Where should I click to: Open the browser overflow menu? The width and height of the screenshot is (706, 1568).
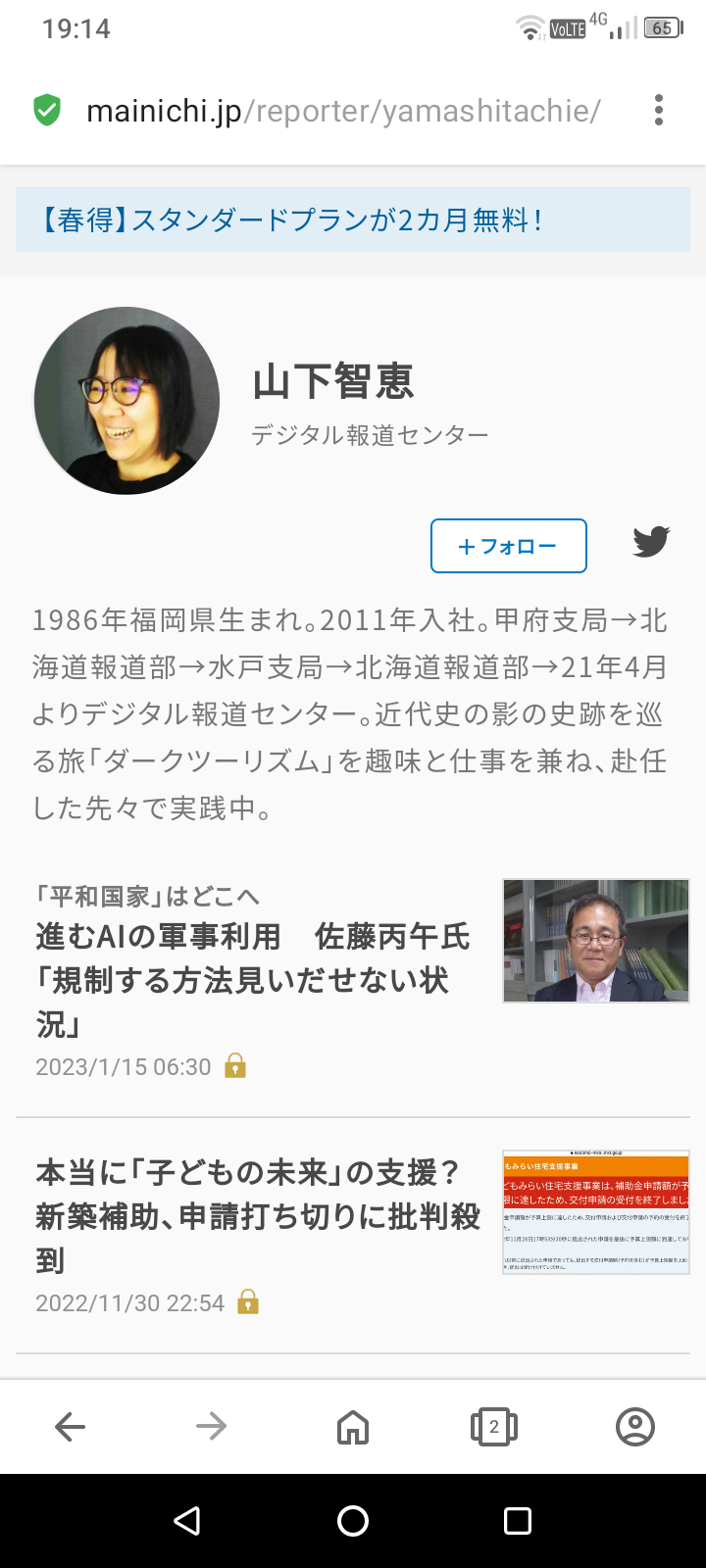[x=659, y=110]
